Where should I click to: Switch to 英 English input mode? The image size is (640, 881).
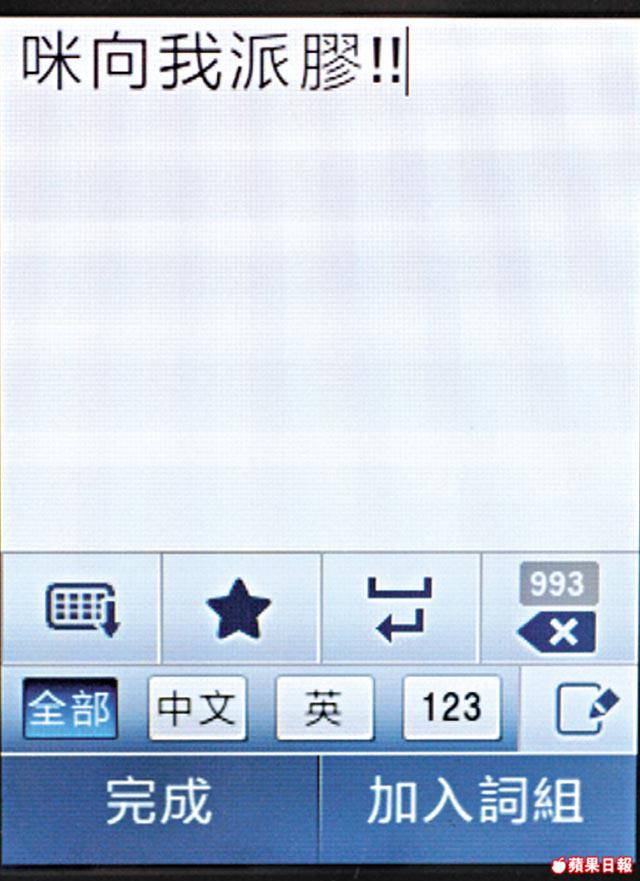[324, 708]
